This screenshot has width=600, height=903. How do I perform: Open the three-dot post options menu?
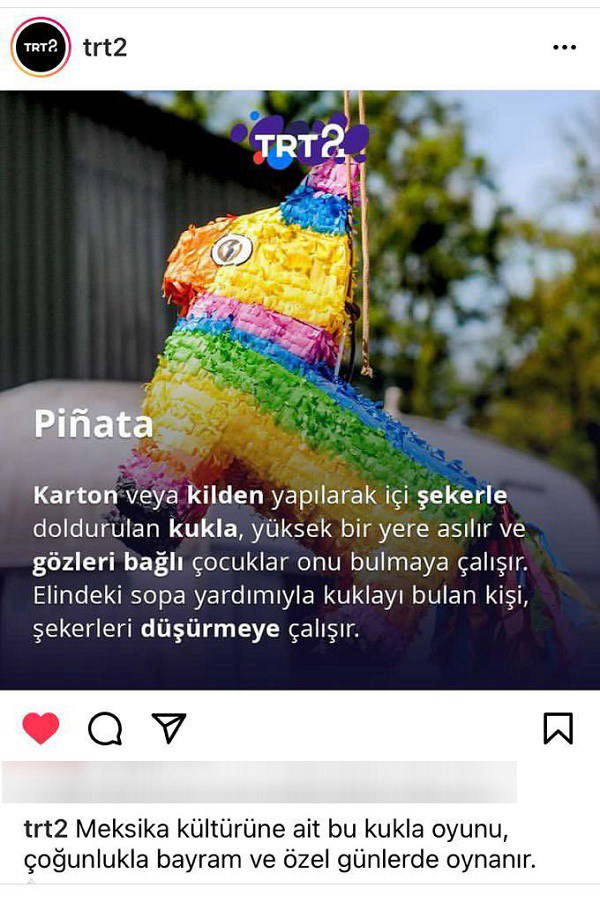click(x=564, y=47)
